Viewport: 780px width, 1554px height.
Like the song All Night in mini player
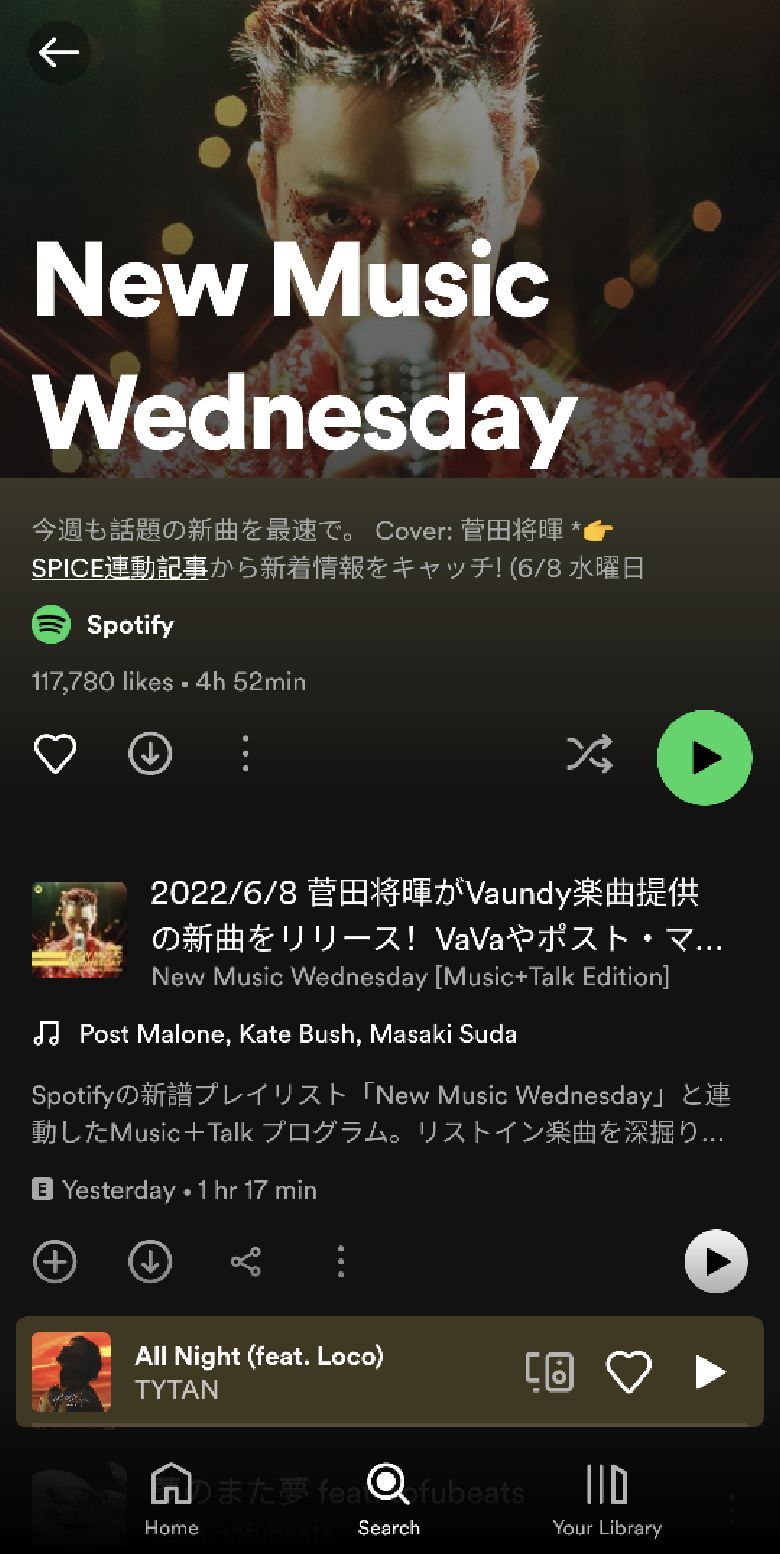[x=629, y=1372]
